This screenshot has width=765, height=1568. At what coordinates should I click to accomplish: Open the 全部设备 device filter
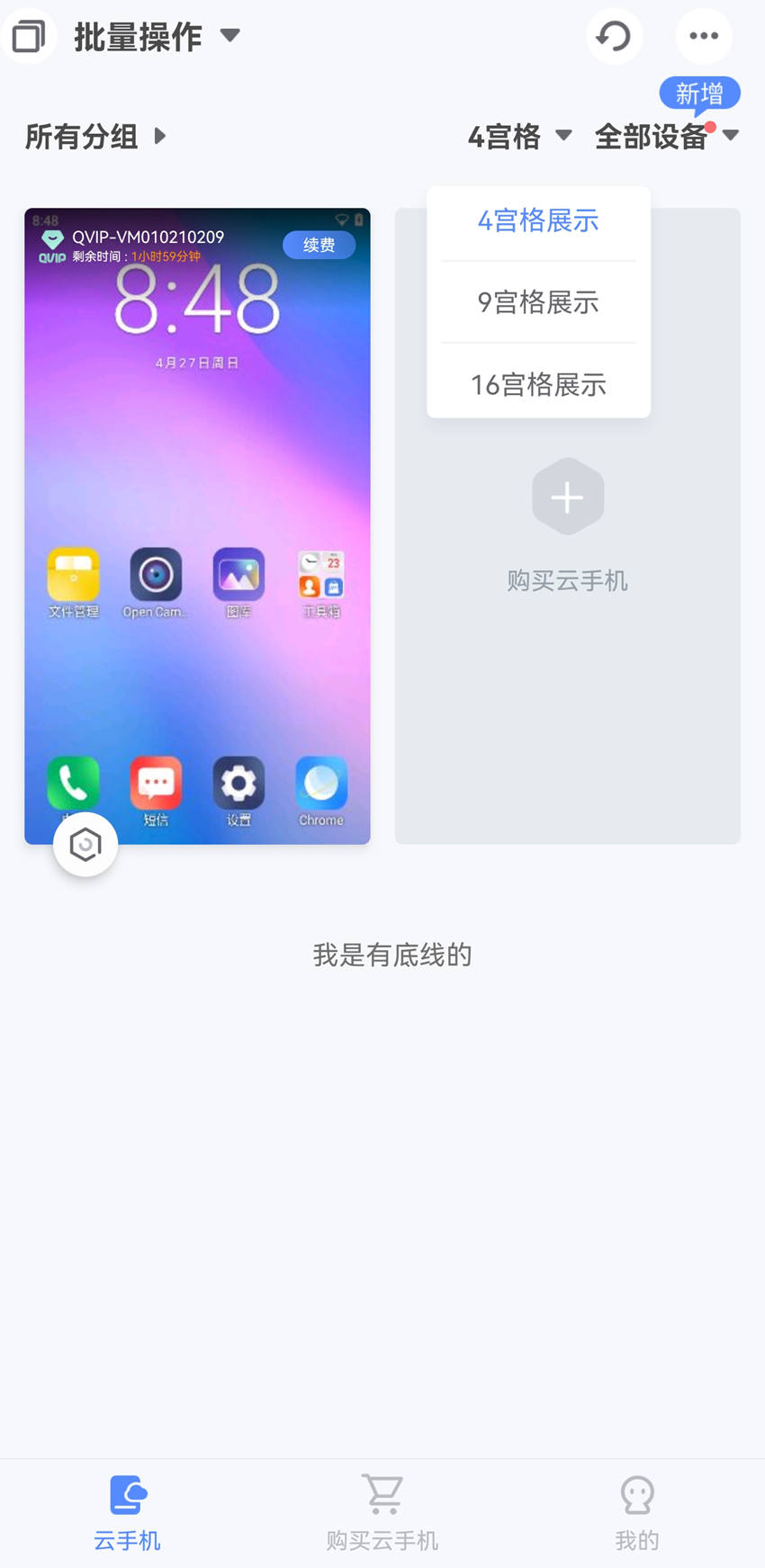666,137
